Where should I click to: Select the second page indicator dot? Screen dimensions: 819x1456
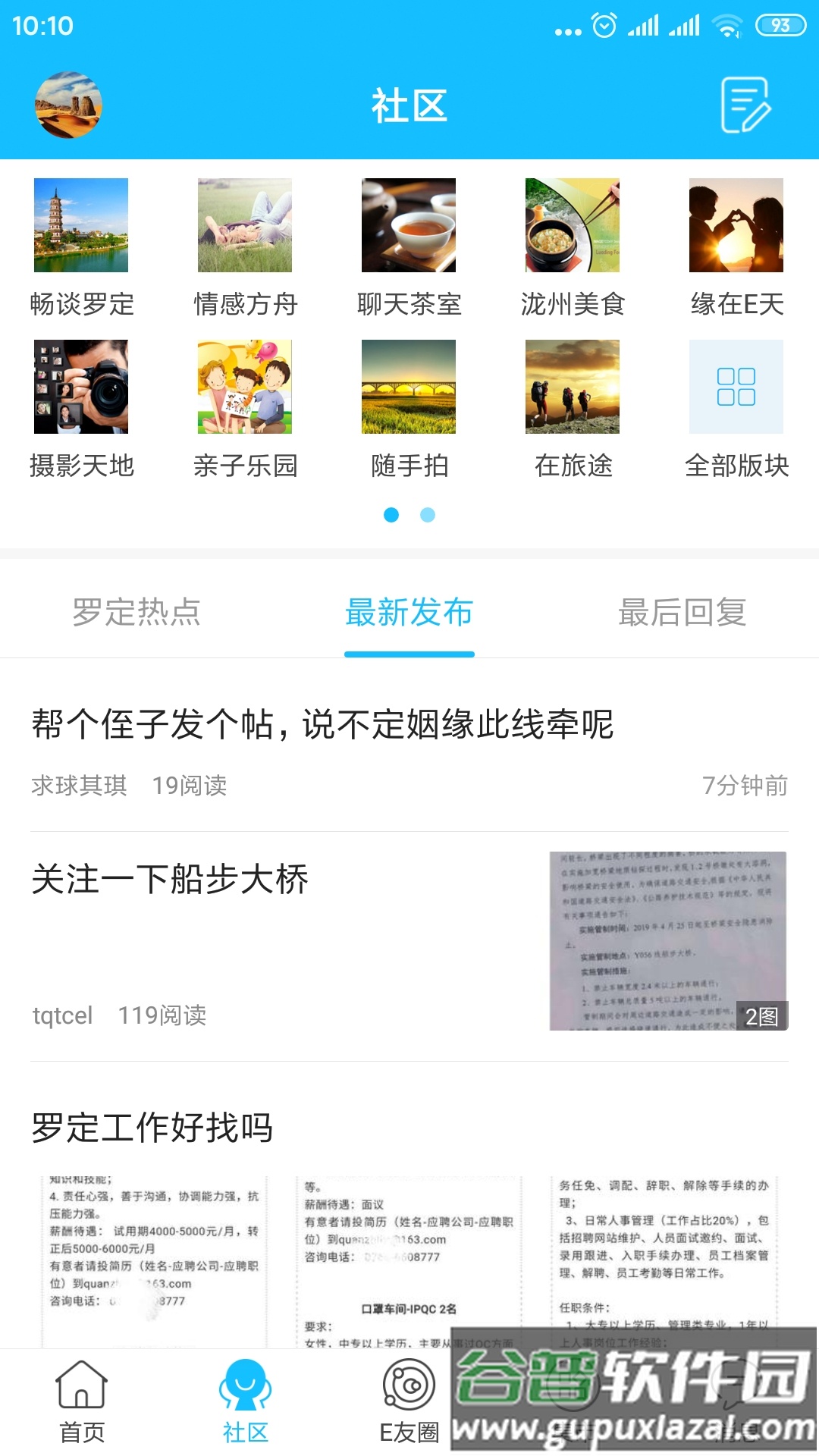(426, 515)
